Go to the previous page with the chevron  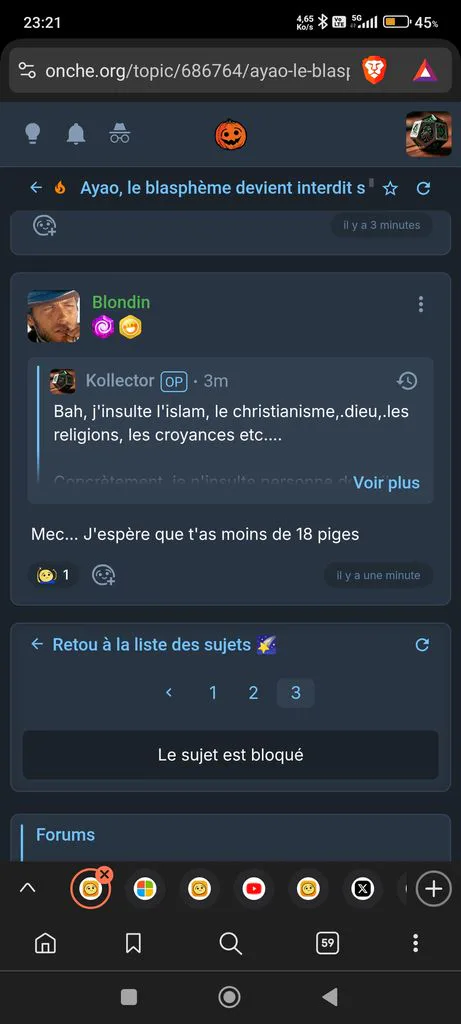(169, 692)
